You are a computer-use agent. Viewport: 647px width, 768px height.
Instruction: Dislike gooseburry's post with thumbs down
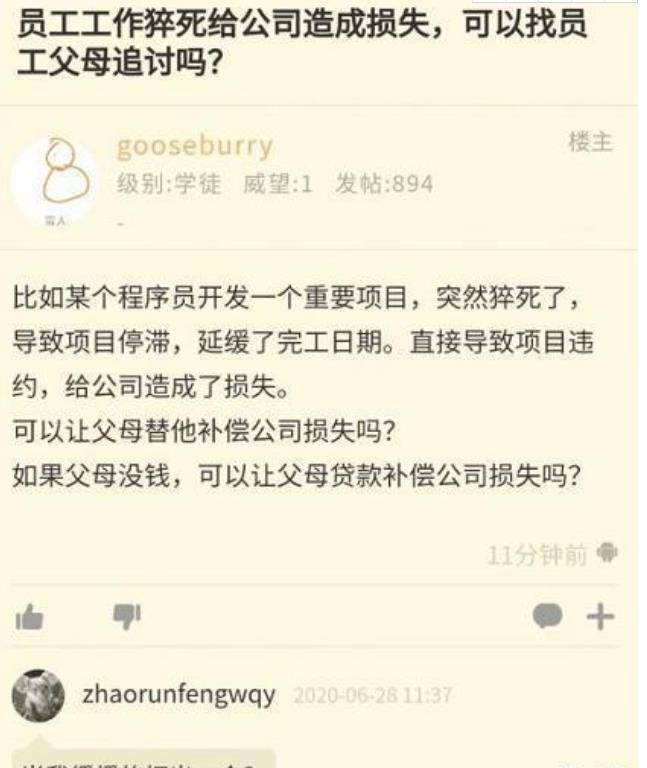click(x=127, y=616)
